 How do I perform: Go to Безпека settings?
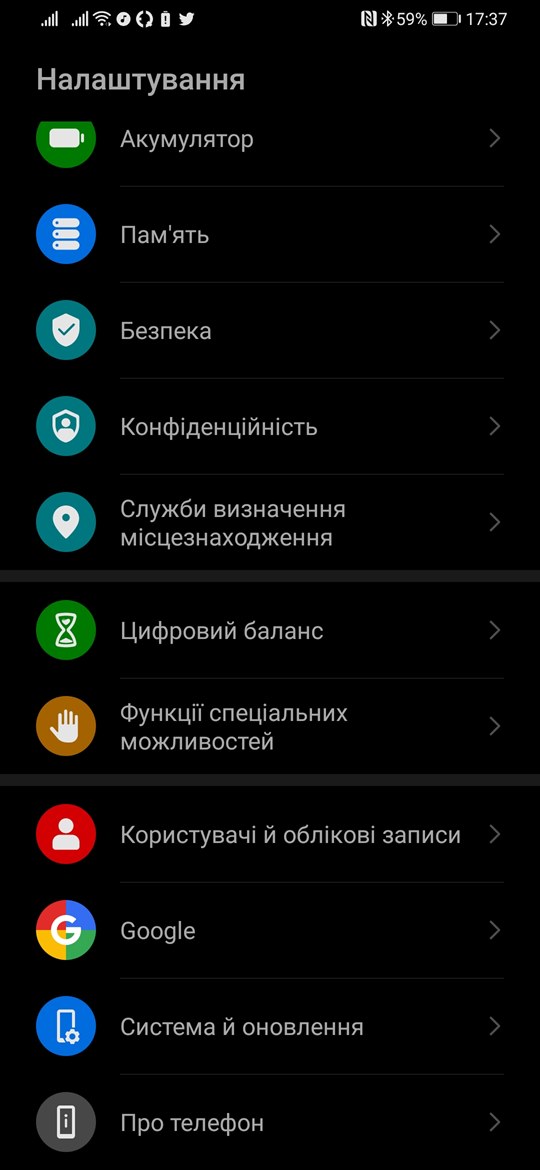point(270,331)
